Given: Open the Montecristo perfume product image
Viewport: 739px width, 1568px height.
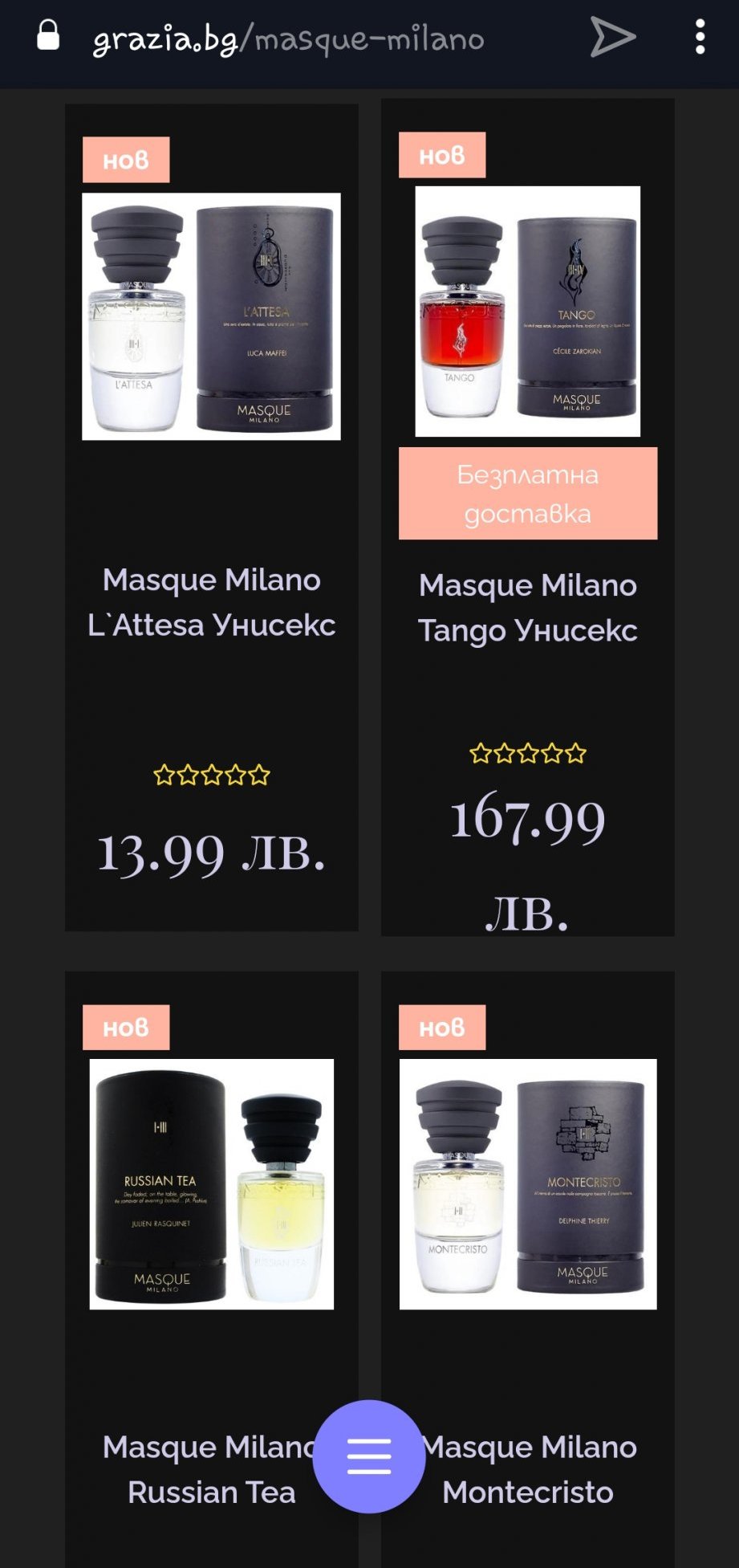Looking at the screenshot, I should coord(527,1184).
